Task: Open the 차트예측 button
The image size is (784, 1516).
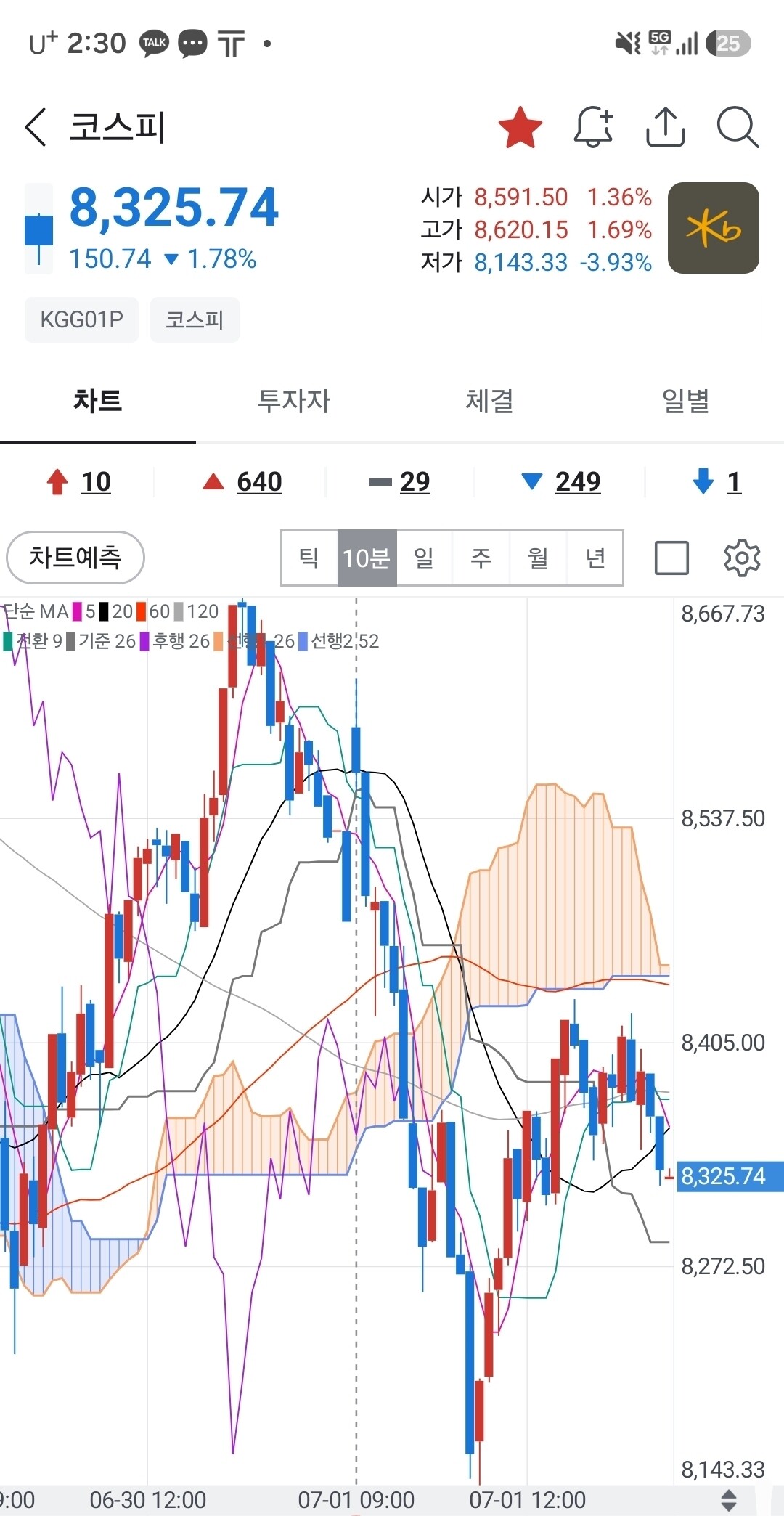Action: [x=75, y=558]
